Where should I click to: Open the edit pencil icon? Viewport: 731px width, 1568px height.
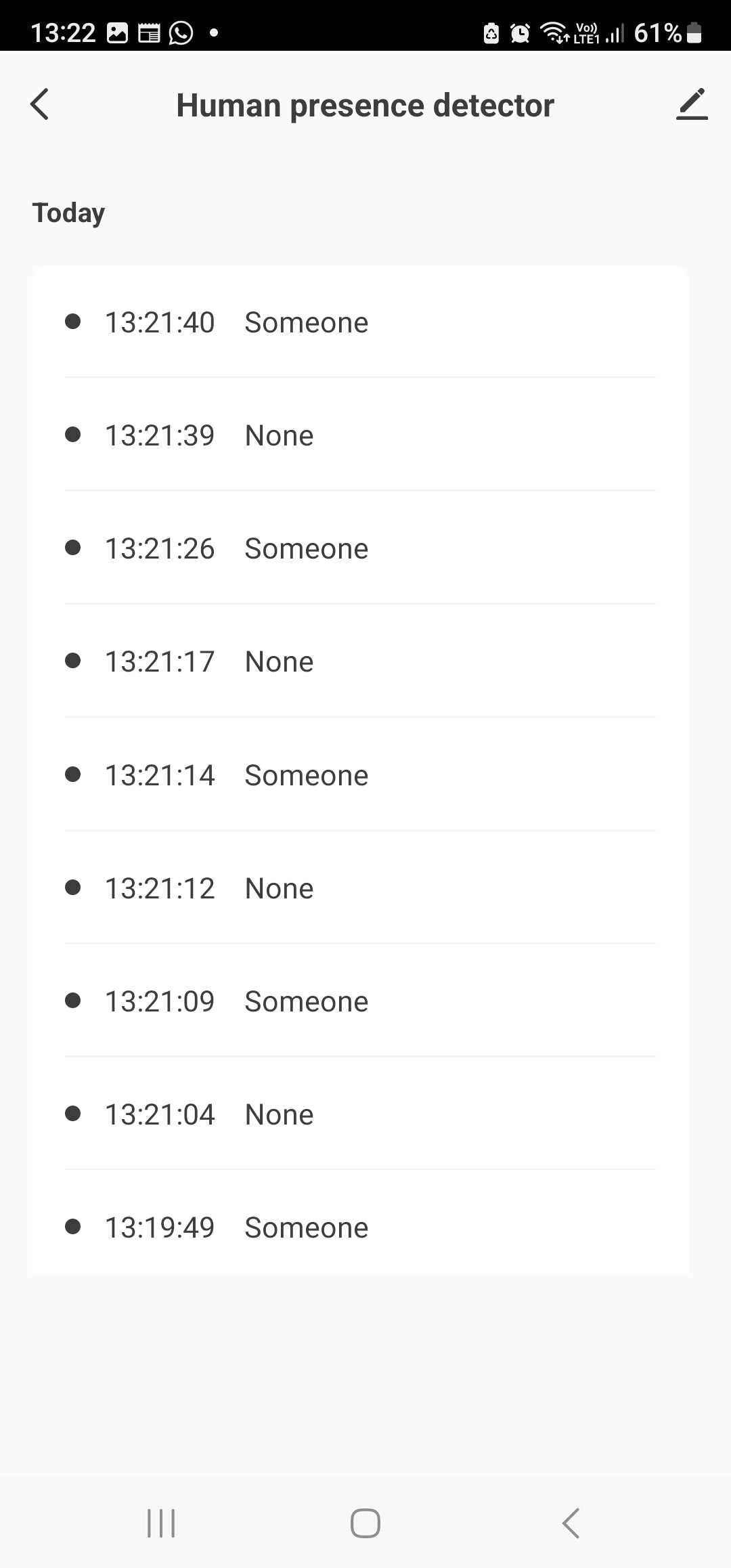[691, 105]
